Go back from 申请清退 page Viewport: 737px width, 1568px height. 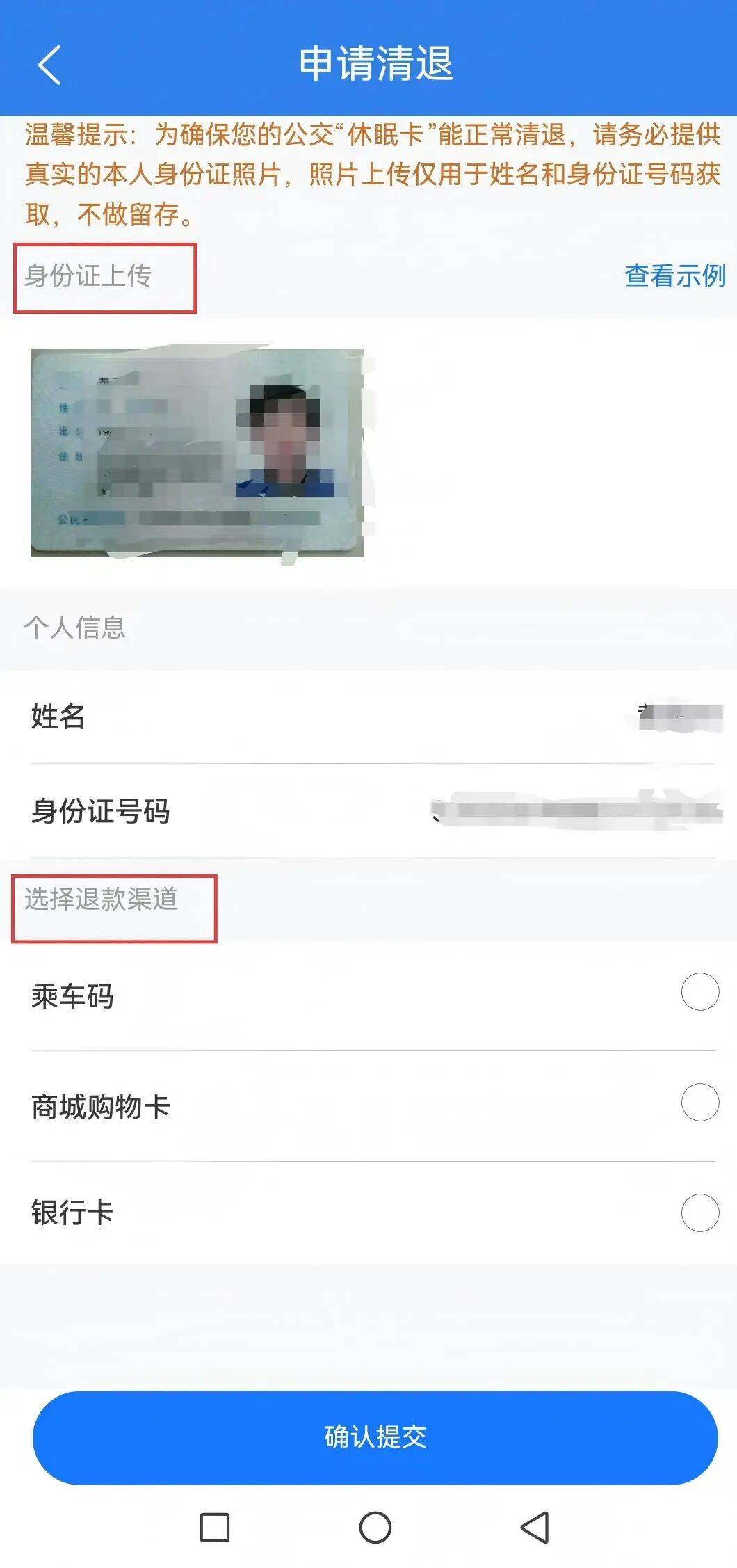(49, 65)
